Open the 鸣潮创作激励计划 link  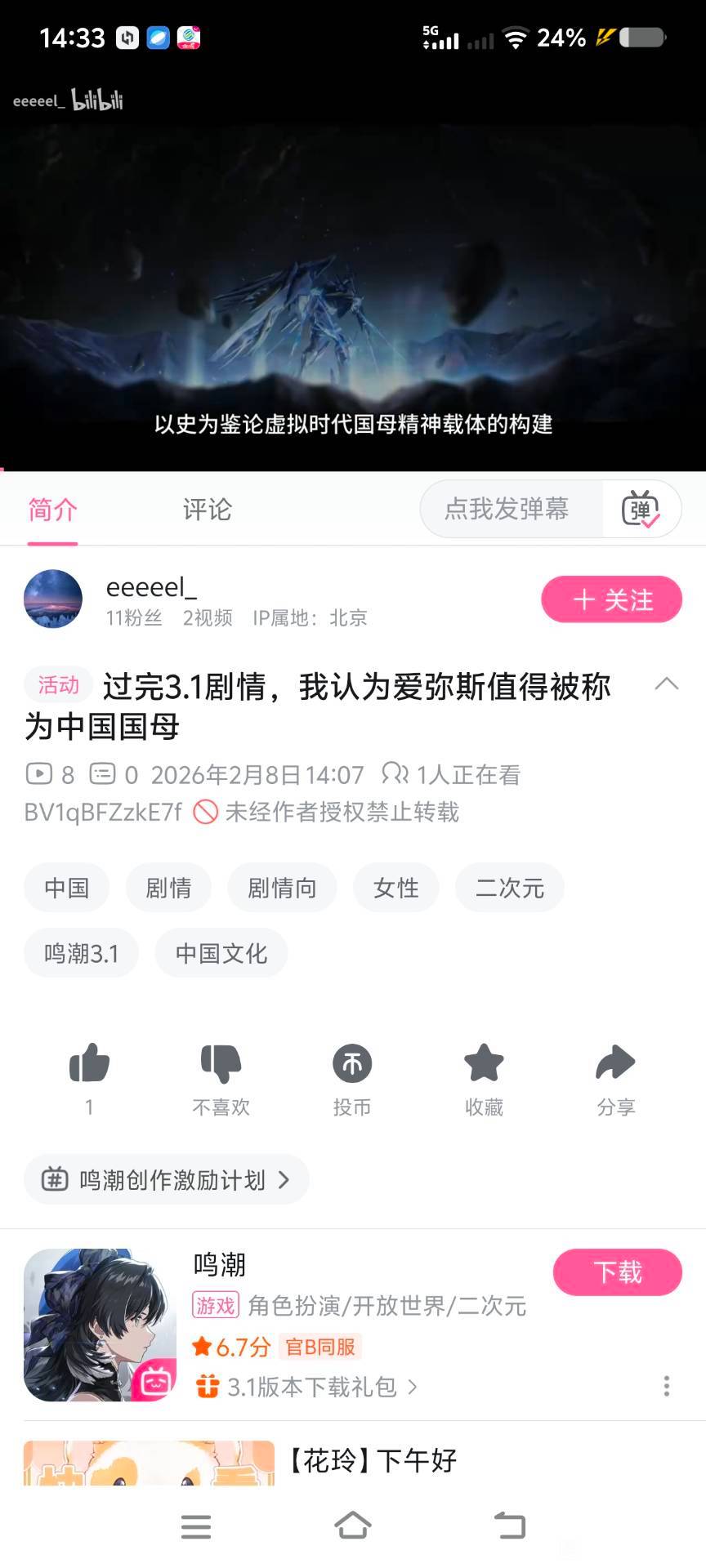(x=167, y=1179)
